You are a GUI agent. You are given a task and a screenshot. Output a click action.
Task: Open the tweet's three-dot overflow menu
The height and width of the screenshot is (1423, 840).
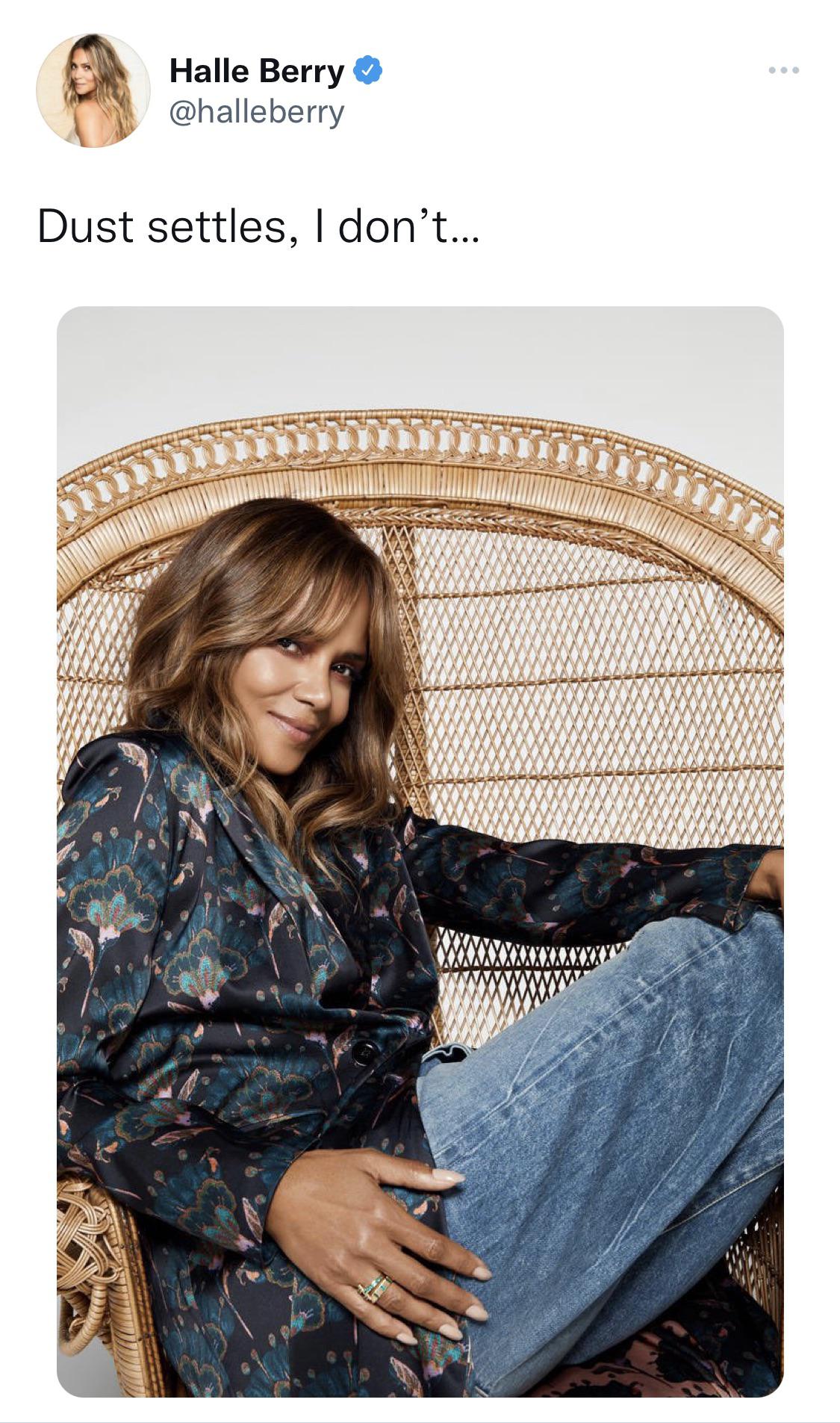tap(783, 70)
